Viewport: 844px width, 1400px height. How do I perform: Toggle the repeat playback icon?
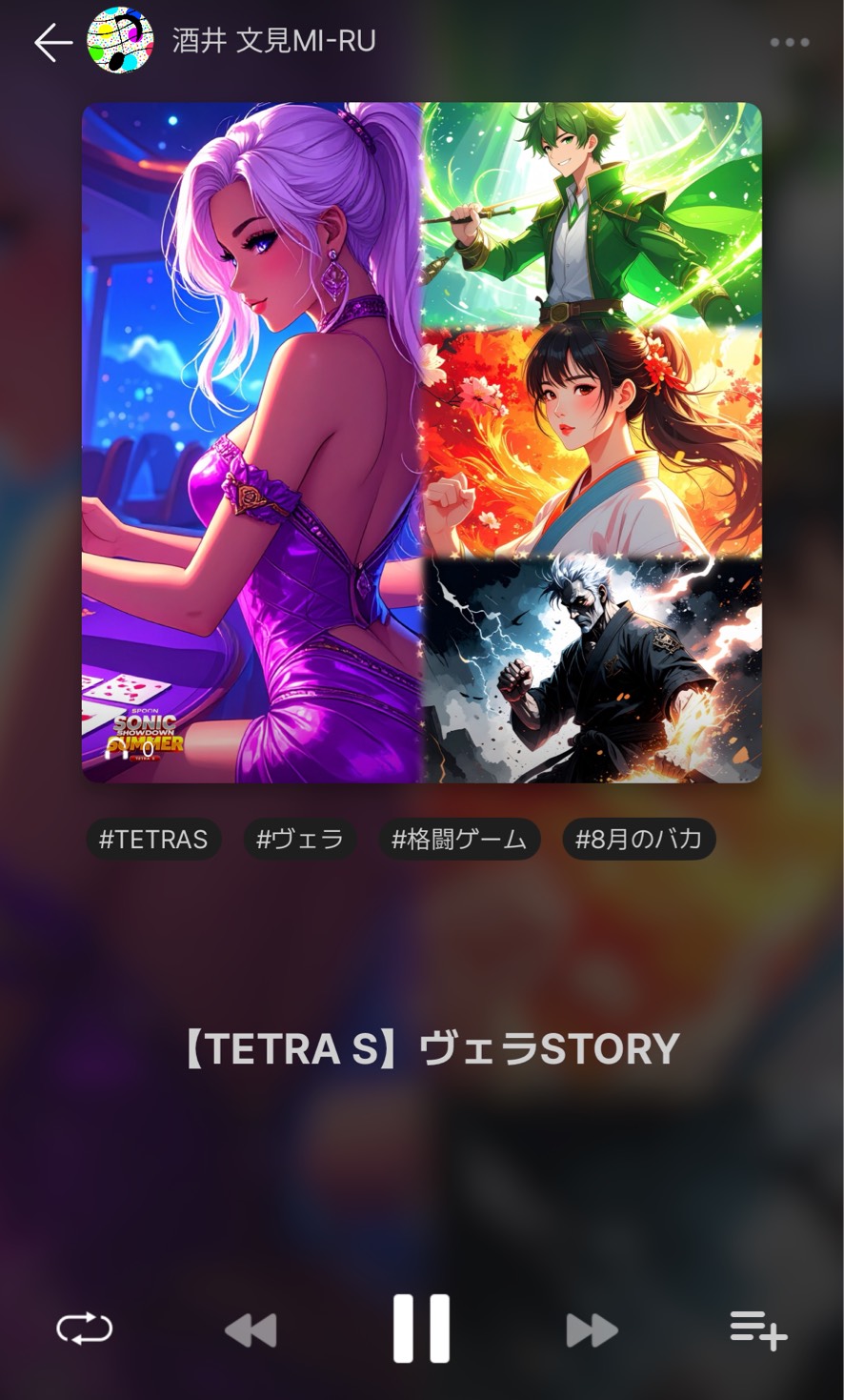[x=85, y=1329]
